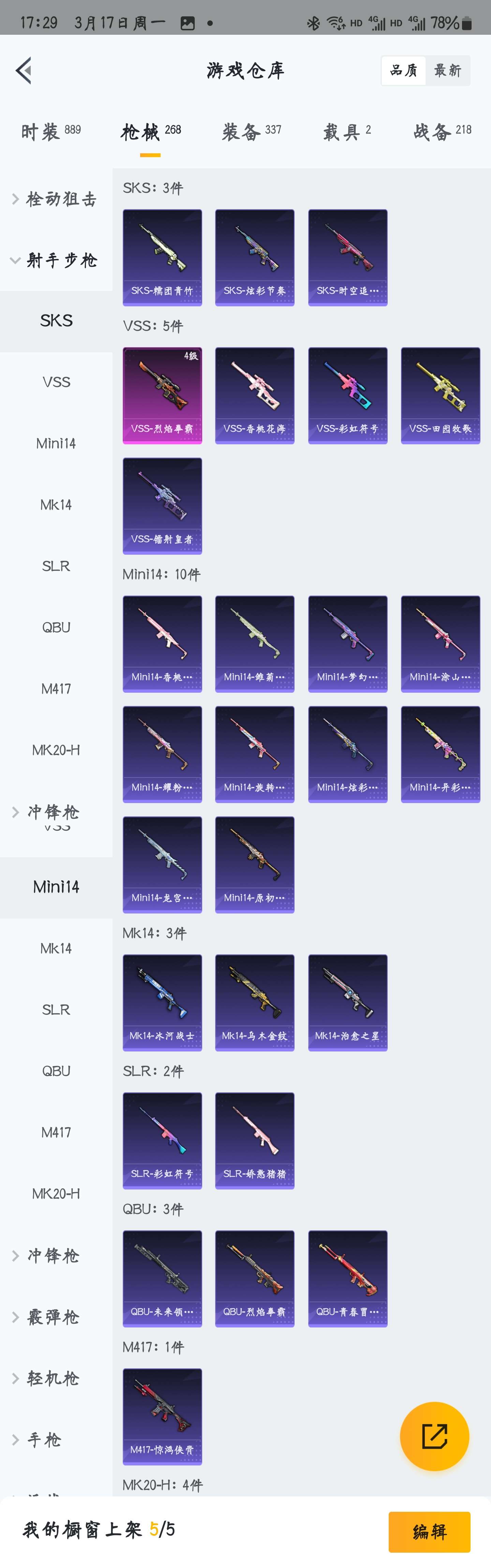
Task: Switch to the 载具 tab
Action: (x=347, y=131)
